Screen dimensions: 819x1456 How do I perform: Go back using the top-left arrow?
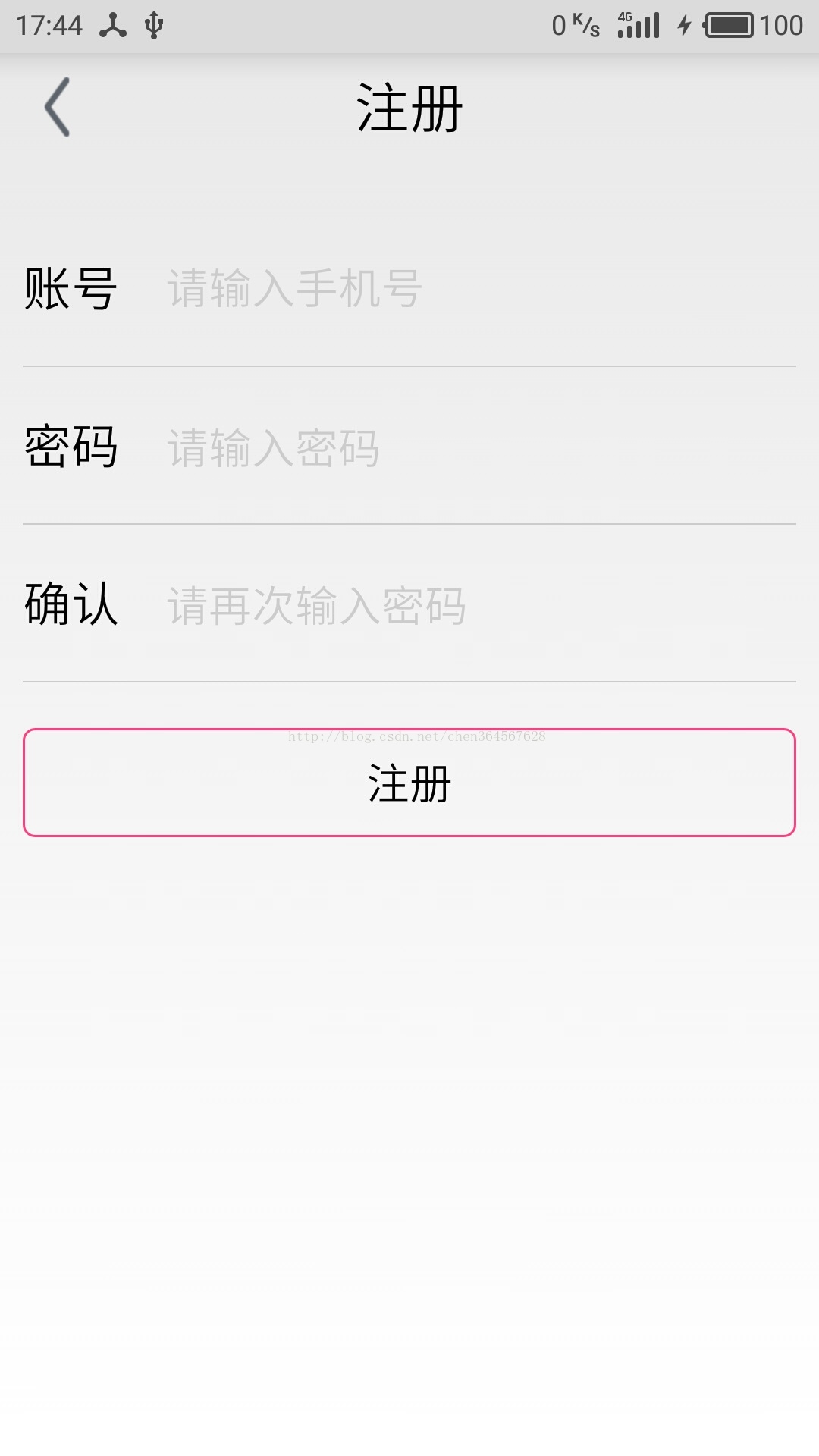pos(57,107)
